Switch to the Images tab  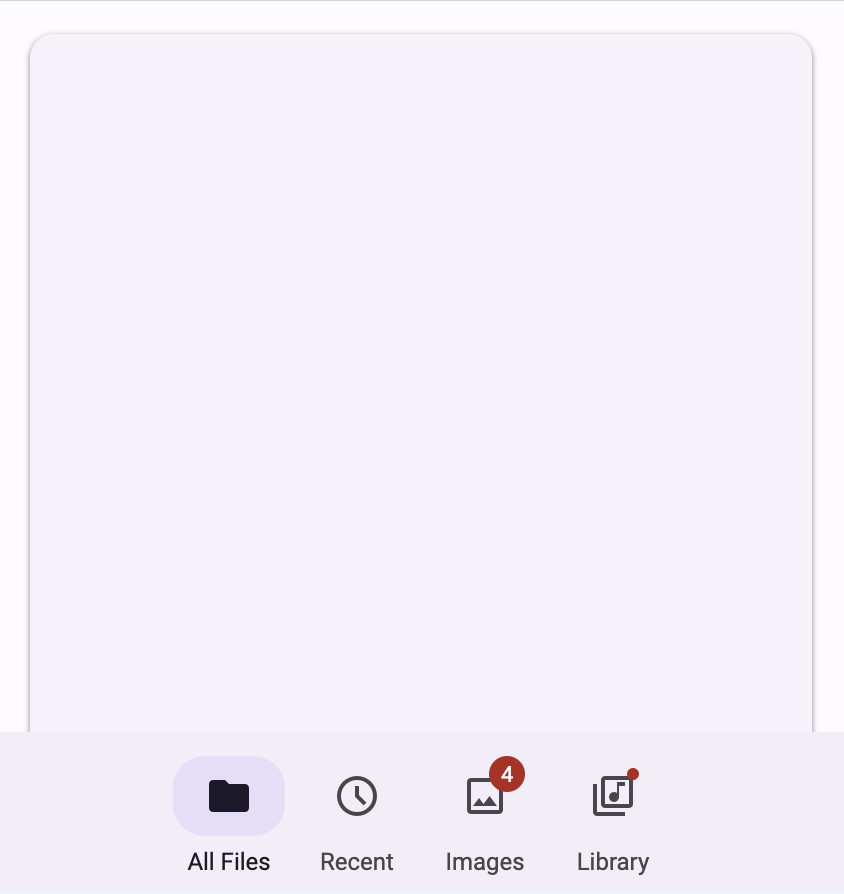click(485, 820)
